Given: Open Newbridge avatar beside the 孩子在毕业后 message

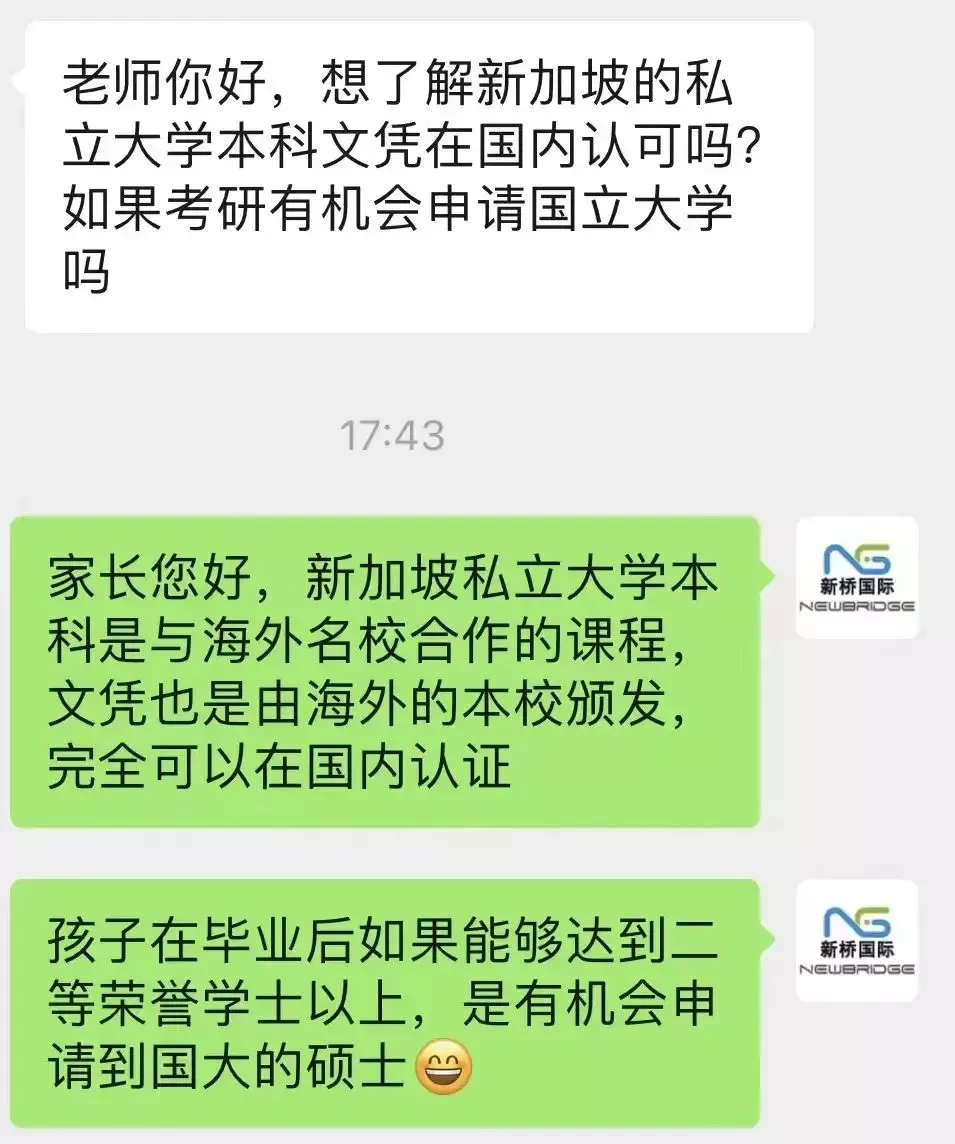Looking at the screenshot, I should point(857,941).
